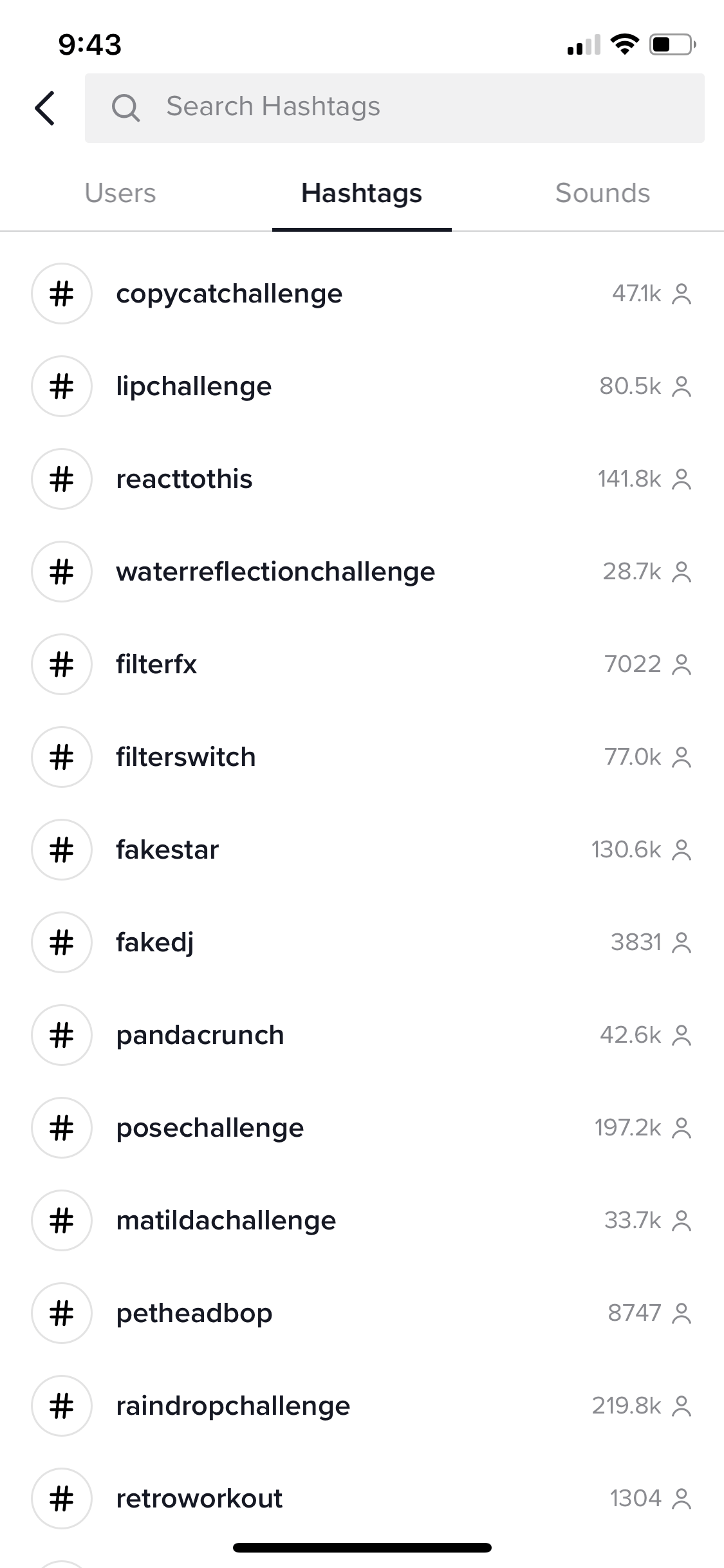Open the filterfx hashtag
724x1568 pixels.
tap(362, 664)
